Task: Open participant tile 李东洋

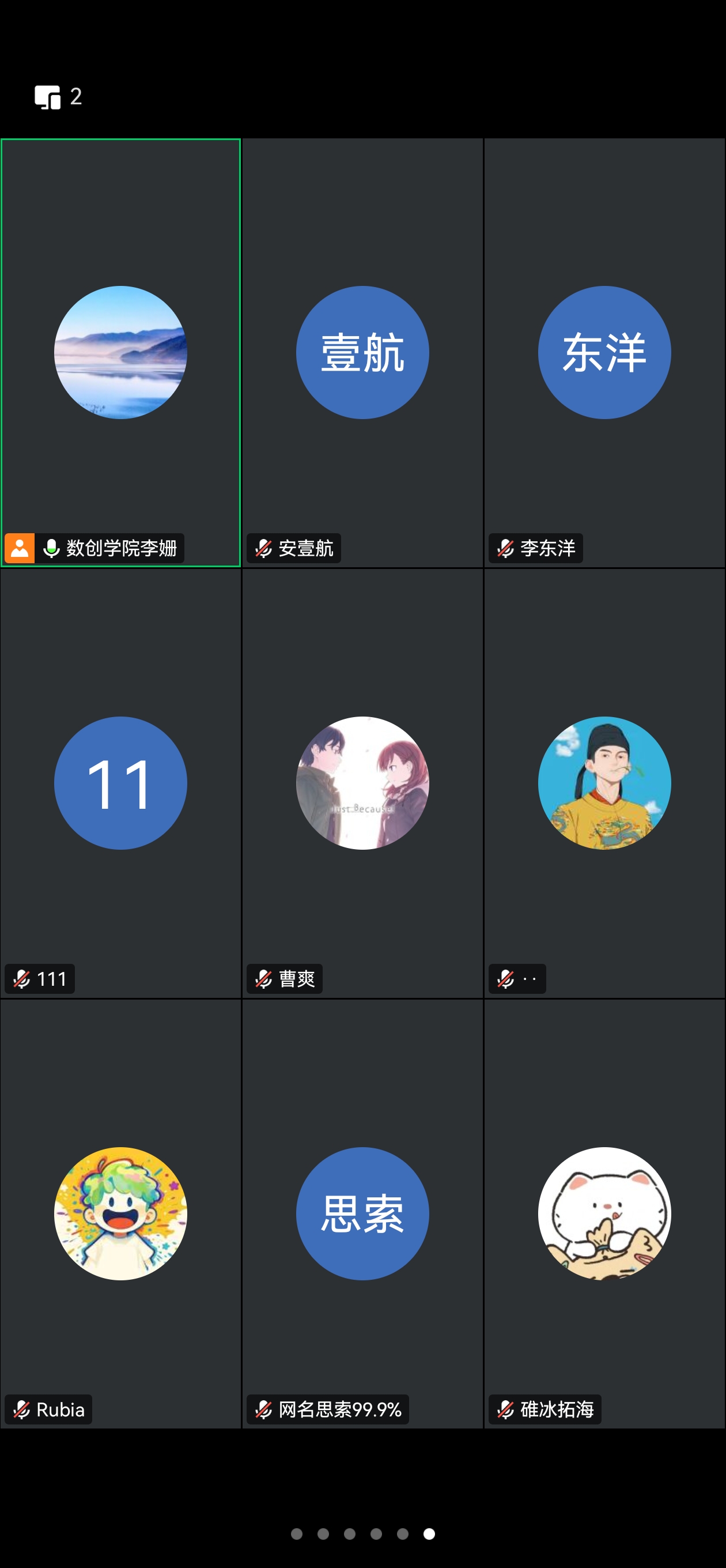Action: (604, 353)
